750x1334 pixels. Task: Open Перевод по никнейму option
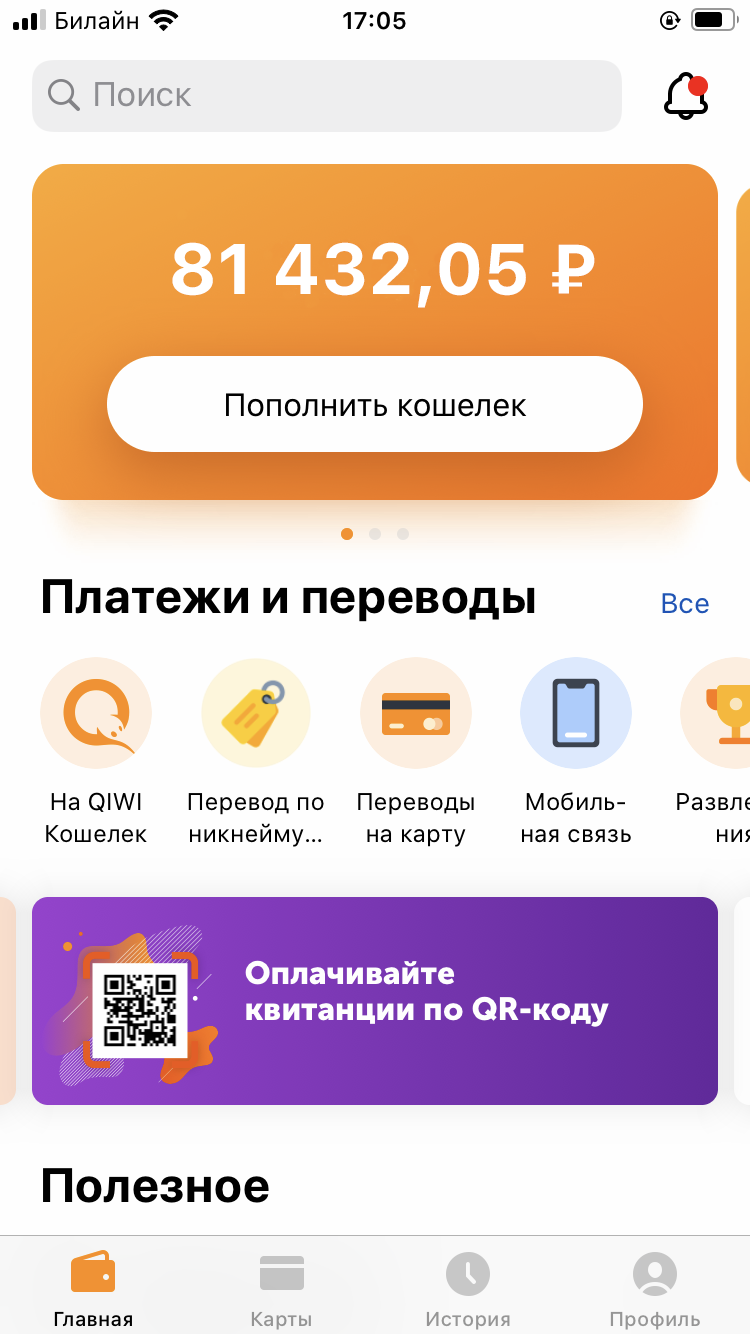256,752
